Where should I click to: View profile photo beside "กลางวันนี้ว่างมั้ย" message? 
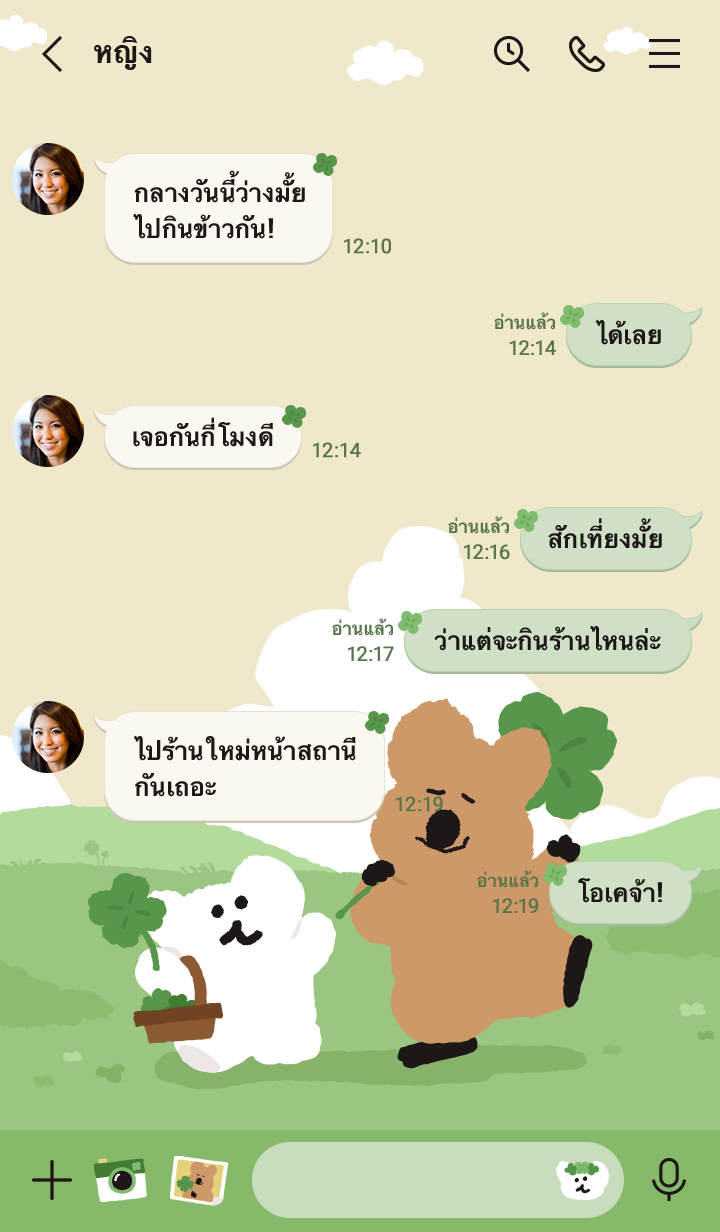click(48, 179)
